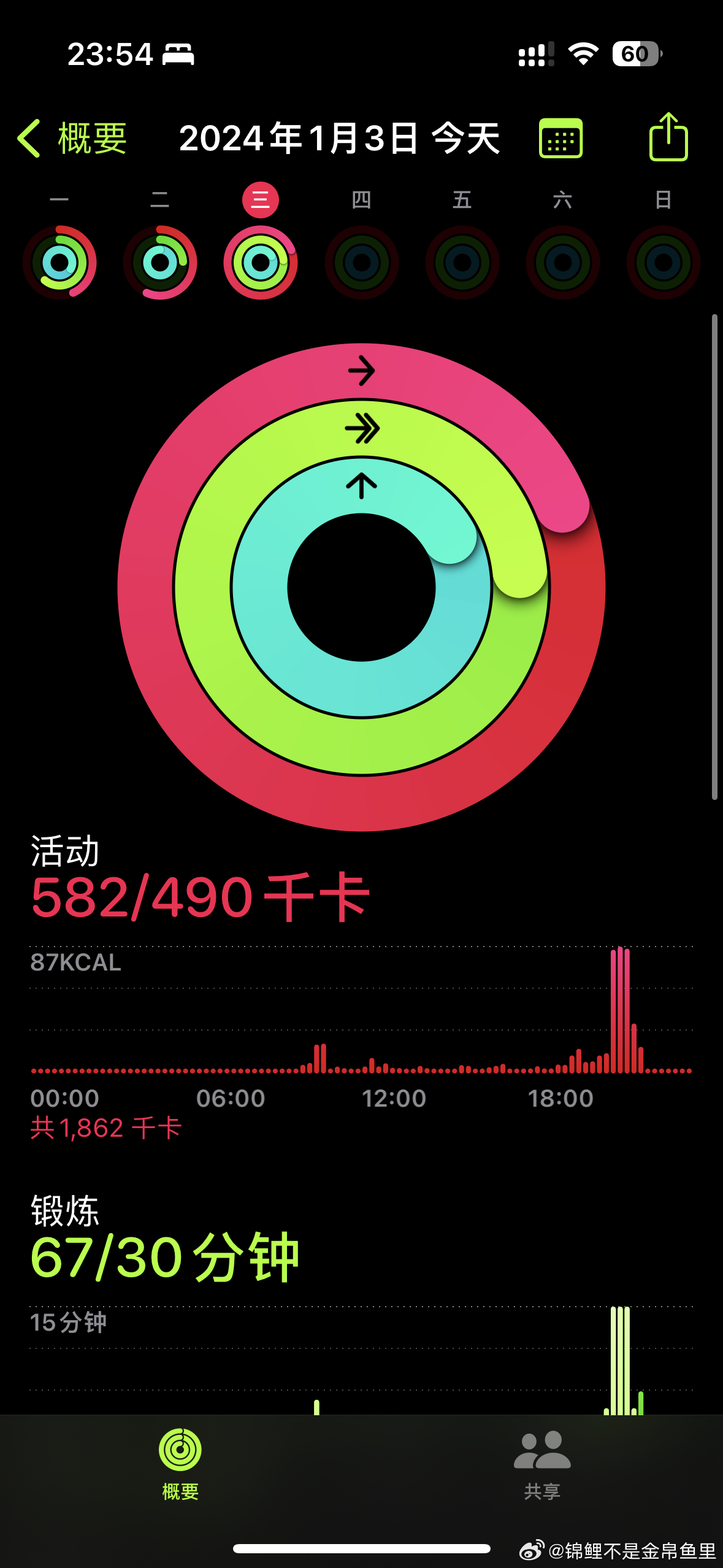Screen dimensions: 723x1568
Task: Select Sunday's activity rings
Action: pos(664,263)
